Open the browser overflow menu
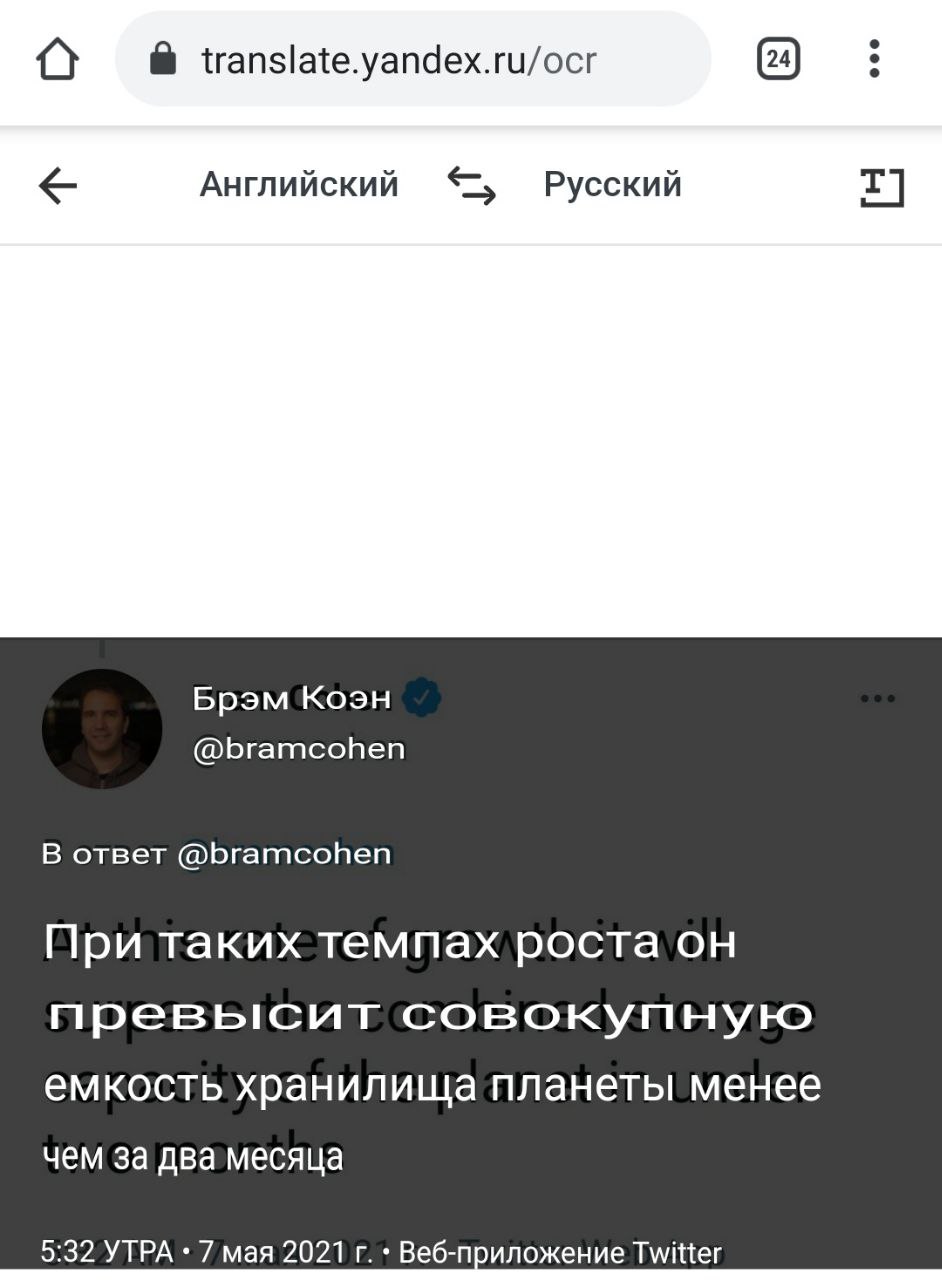 point(874,60)
